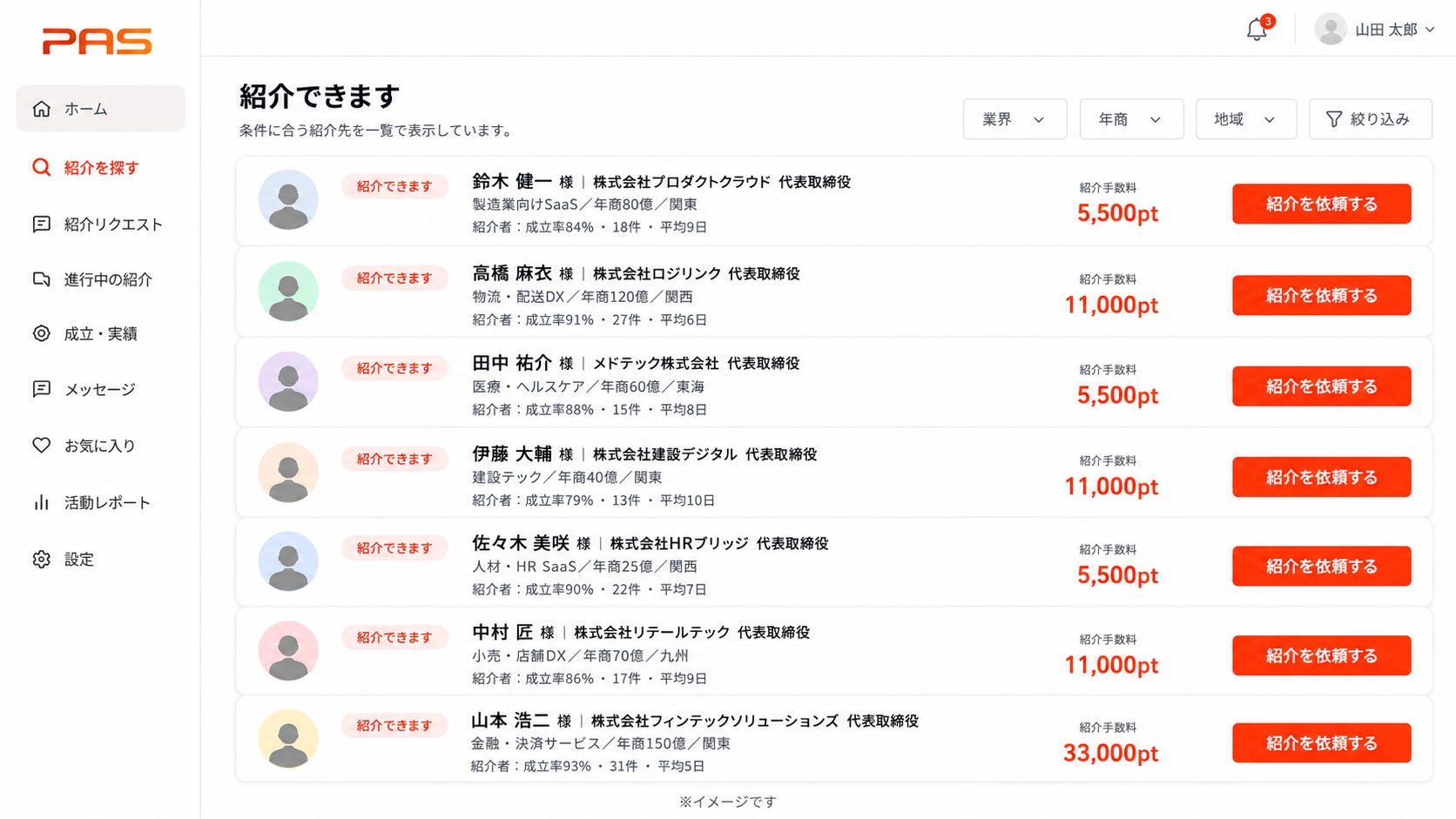This screenshot has width=1456, height=819.
Task: Open メッセージ in the sidebar
Action: click(100, 389)
